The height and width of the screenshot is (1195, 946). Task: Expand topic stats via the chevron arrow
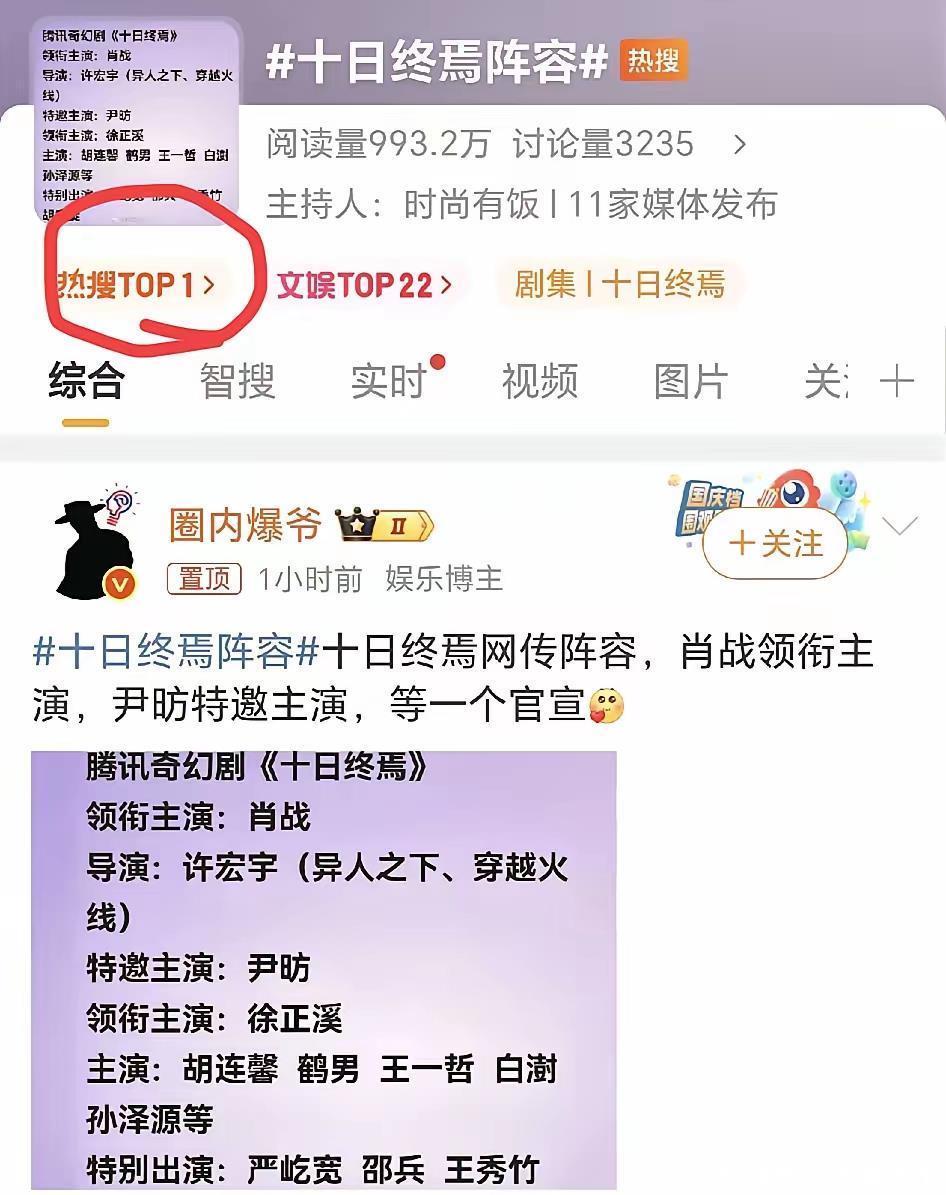(x=739, y=144)
